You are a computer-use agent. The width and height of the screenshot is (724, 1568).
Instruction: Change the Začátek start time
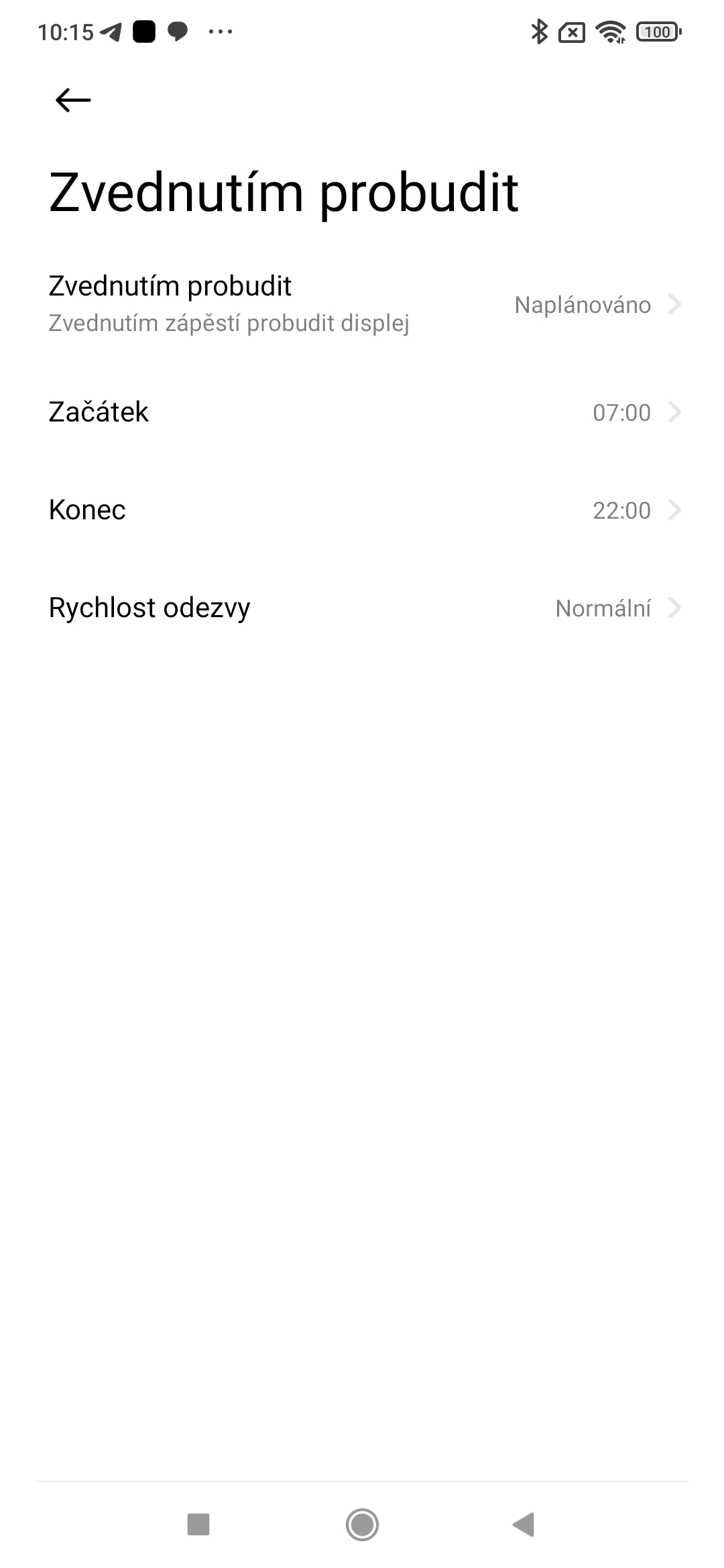pyautogui.click(x=362, y=412)
